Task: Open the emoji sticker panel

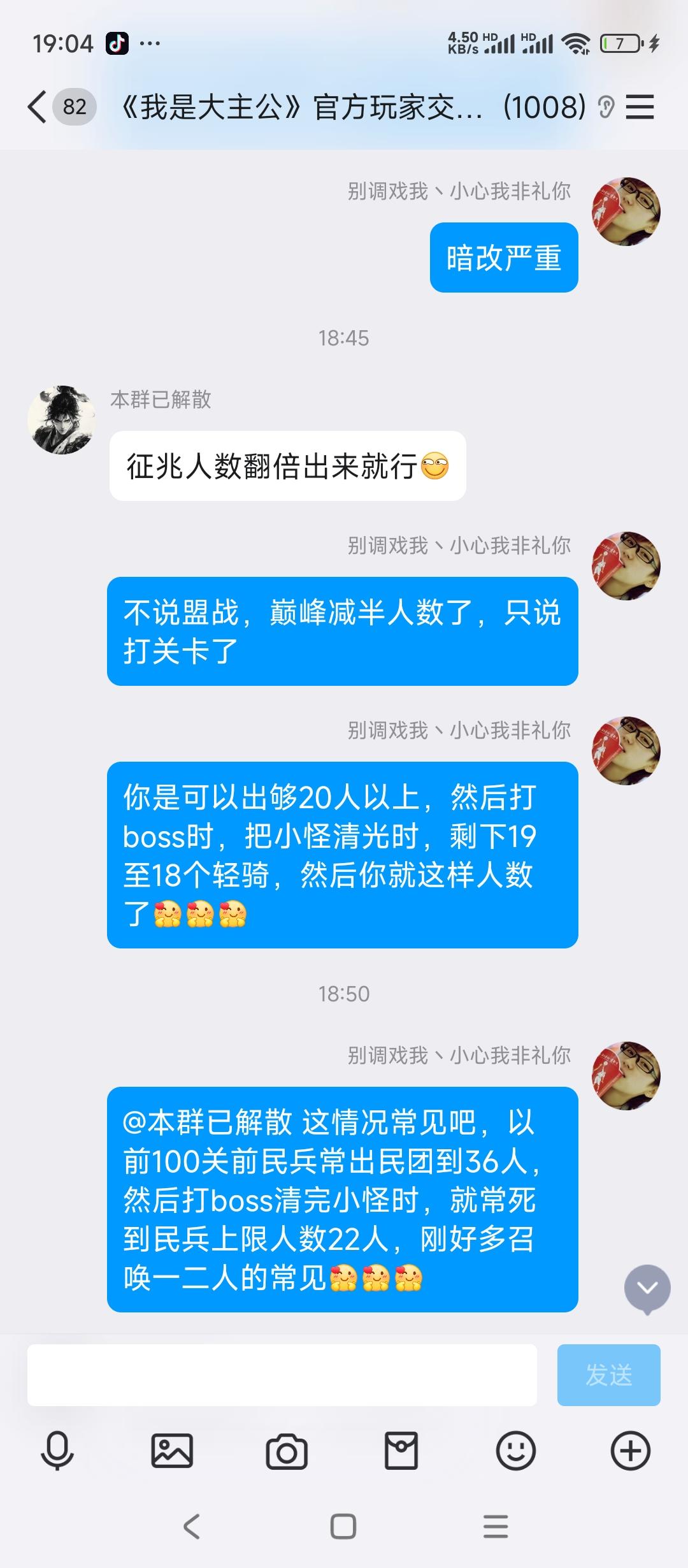Action: pyautogui.click(x=516, y=1451)
